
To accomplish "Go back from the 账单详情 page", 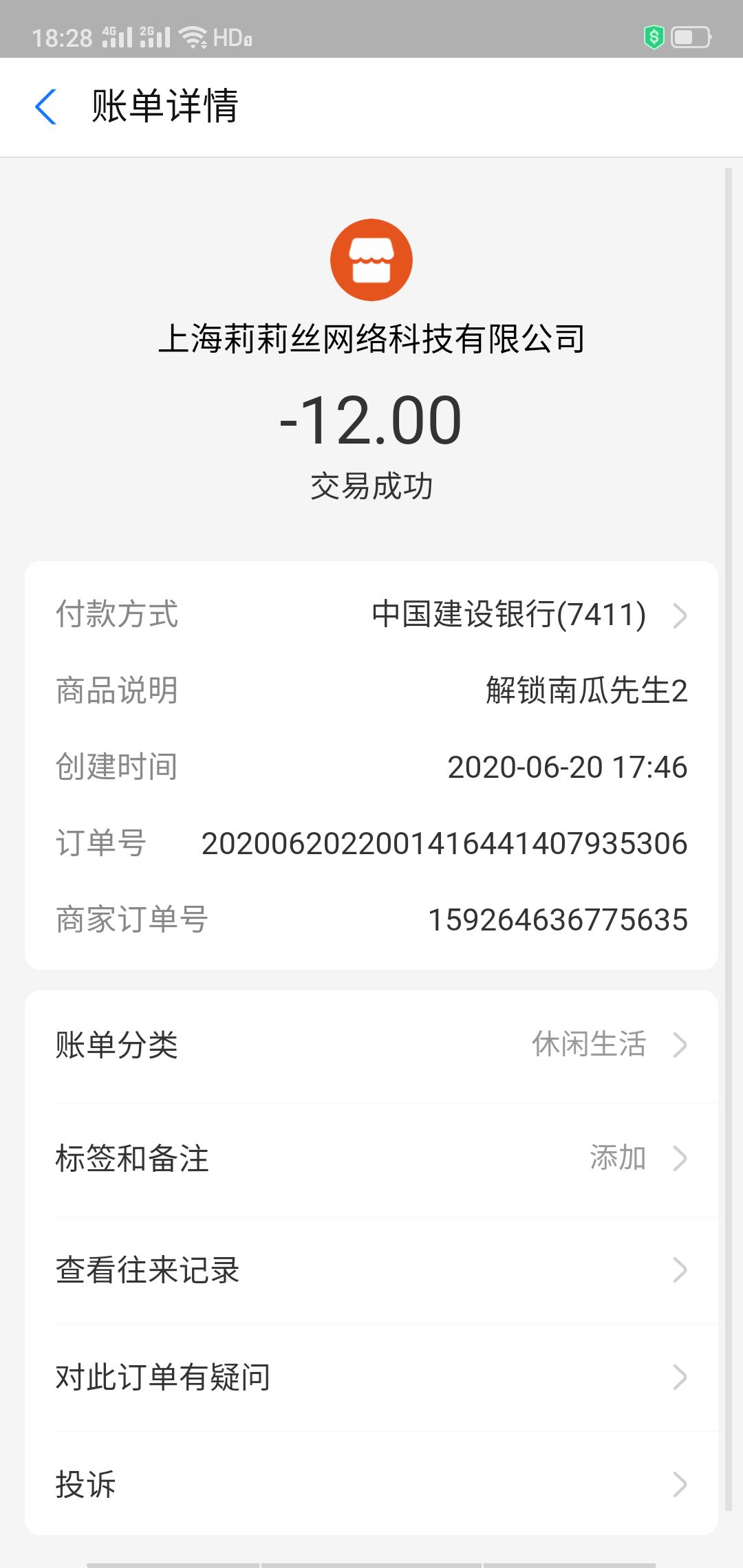I will click(x=45, y=107).
